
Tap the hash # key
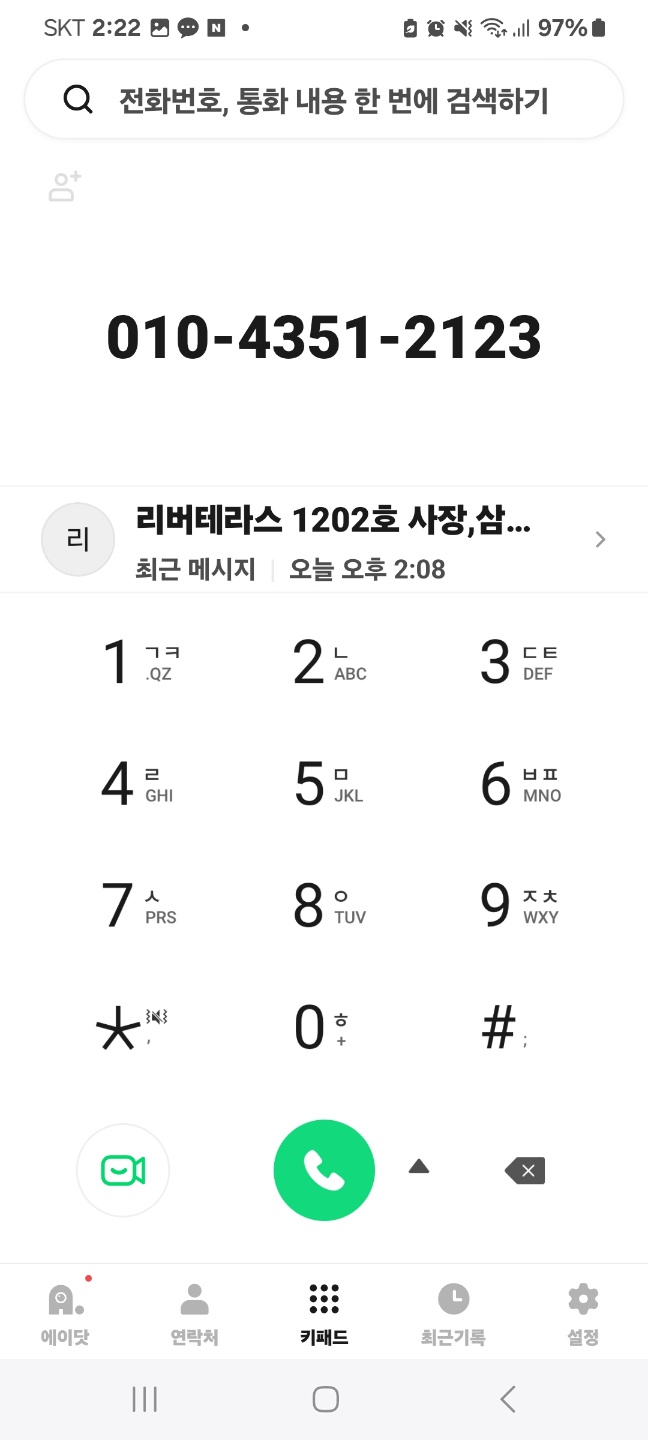click(x=505, y=1027)
